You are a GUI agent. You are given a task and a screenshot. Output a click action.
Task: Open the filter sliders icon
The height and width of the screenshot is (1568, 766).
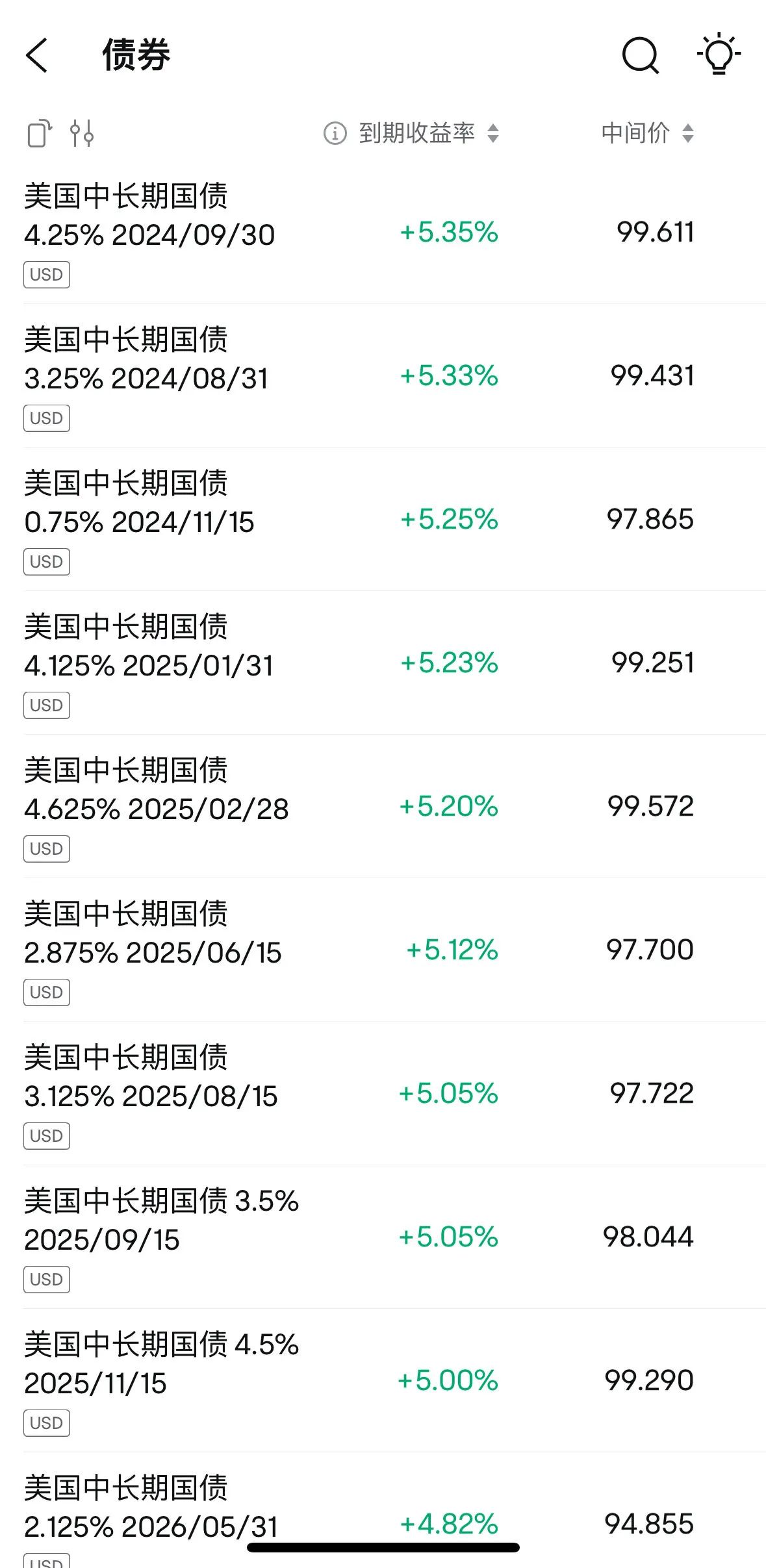[x=82, y=133]
